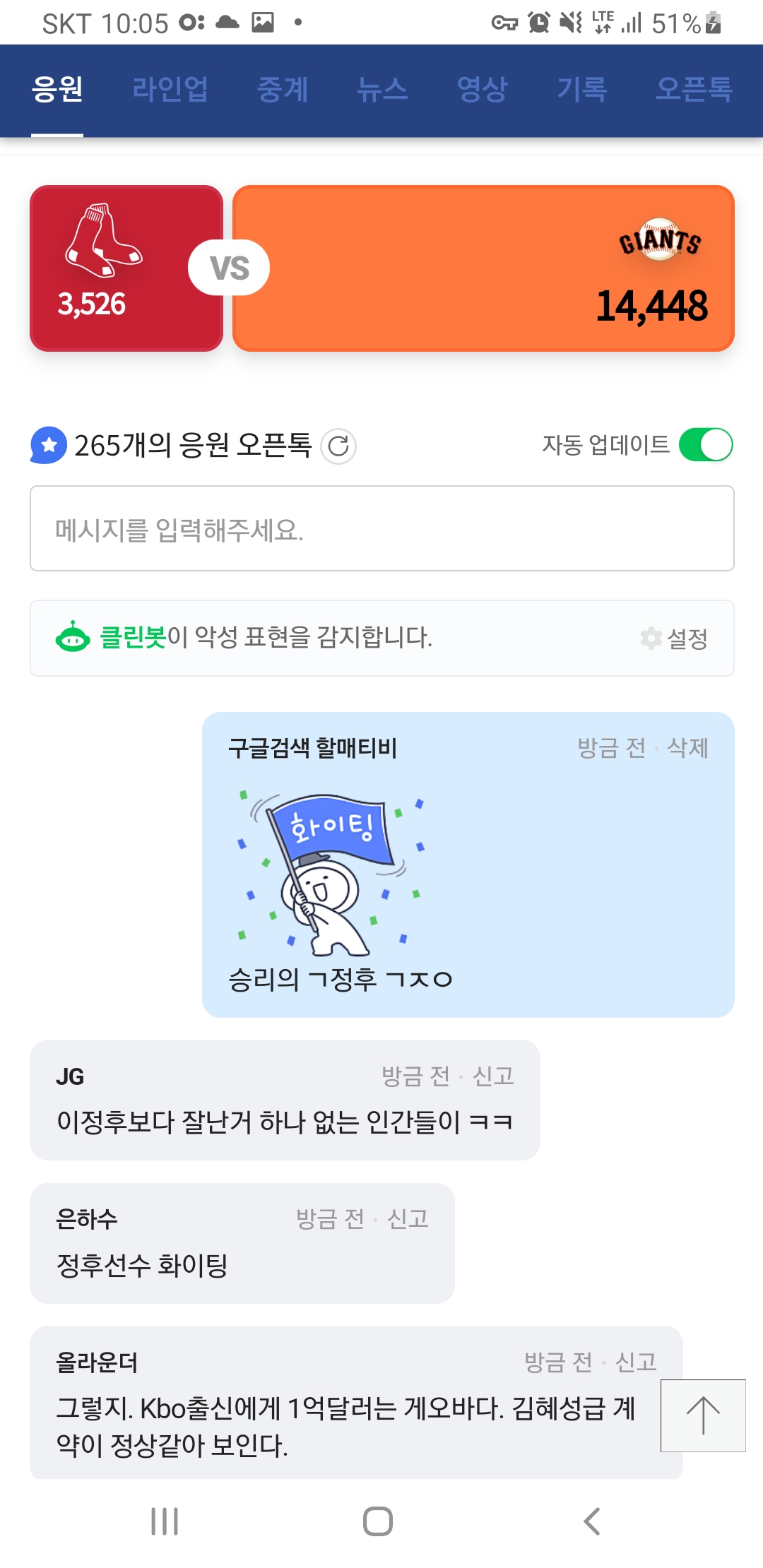The height and width of the screenshot is (1568, 763).
Task: Delete my 구글검색 할매티비 message
Action: click(687, 747)
